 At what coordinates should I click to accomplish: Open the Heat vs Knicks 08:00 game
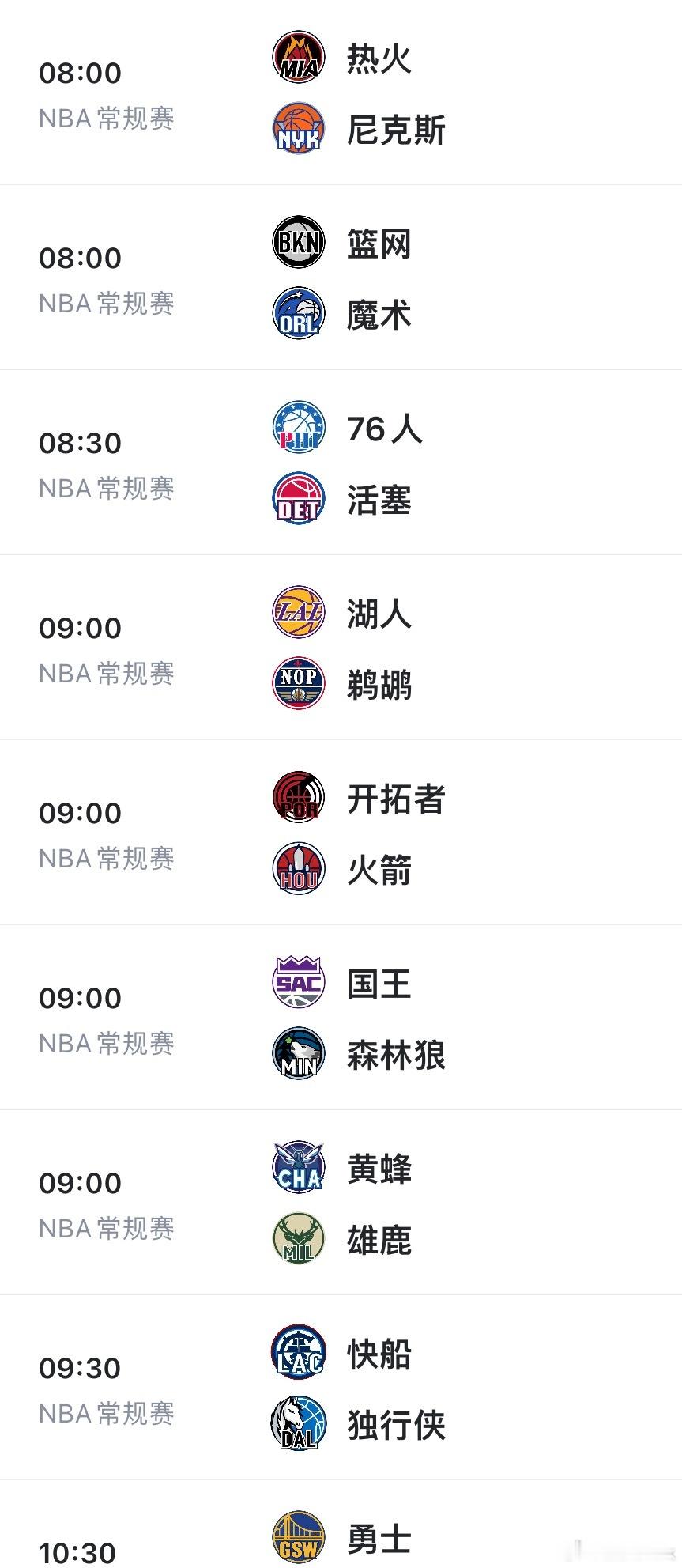click(341, 93)
